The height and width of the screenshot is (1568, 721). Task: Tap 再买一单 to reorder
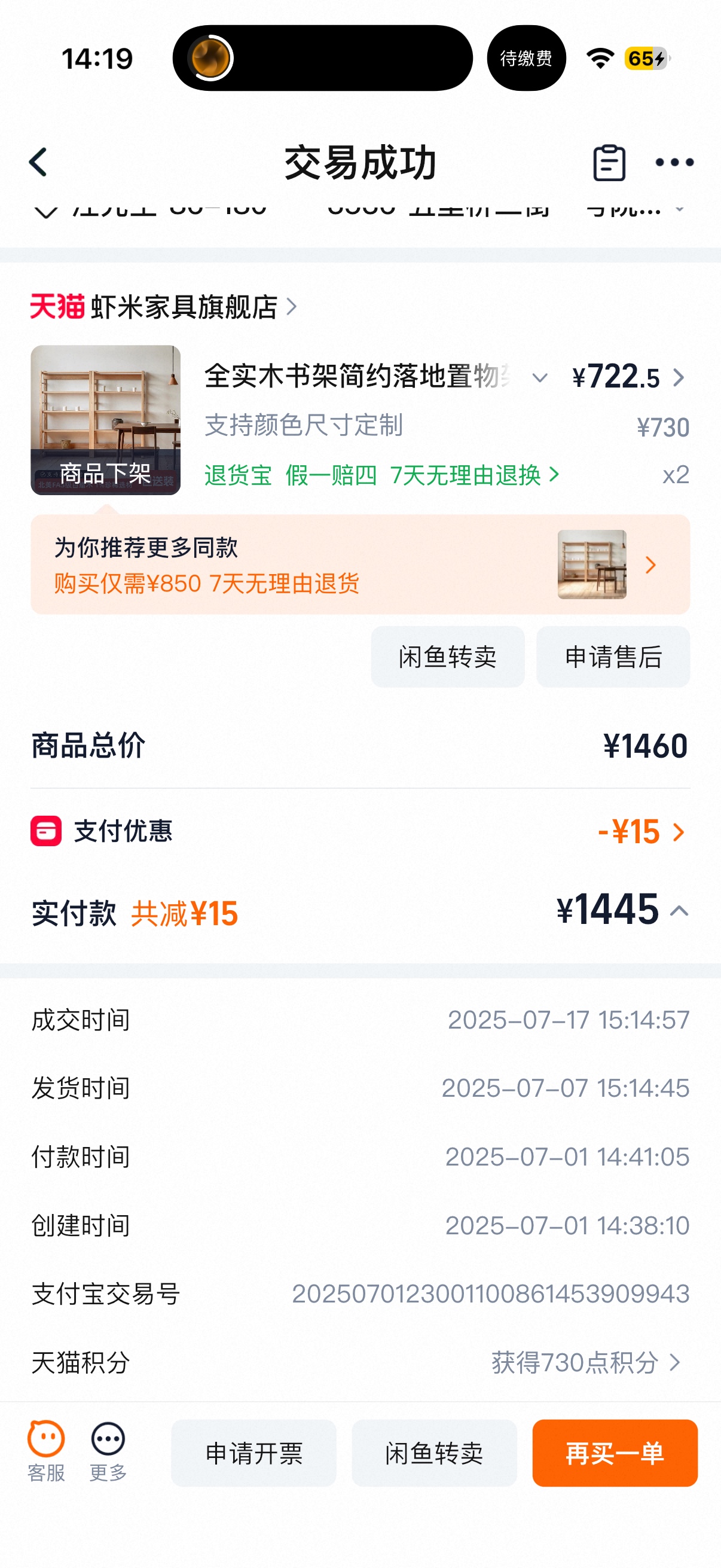coord(615,1453)
